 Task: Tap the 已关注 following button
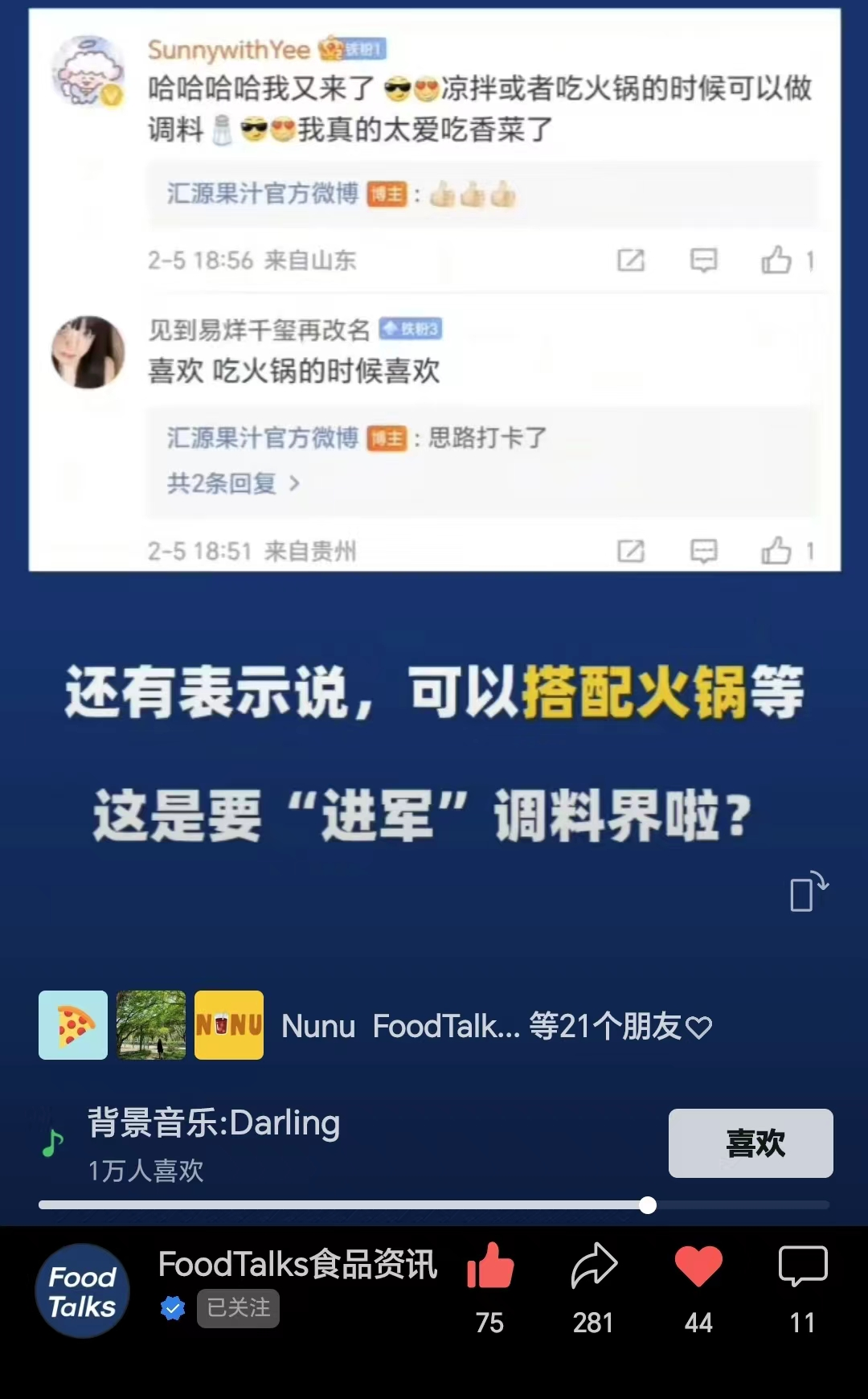click(x=238, y=1308)
